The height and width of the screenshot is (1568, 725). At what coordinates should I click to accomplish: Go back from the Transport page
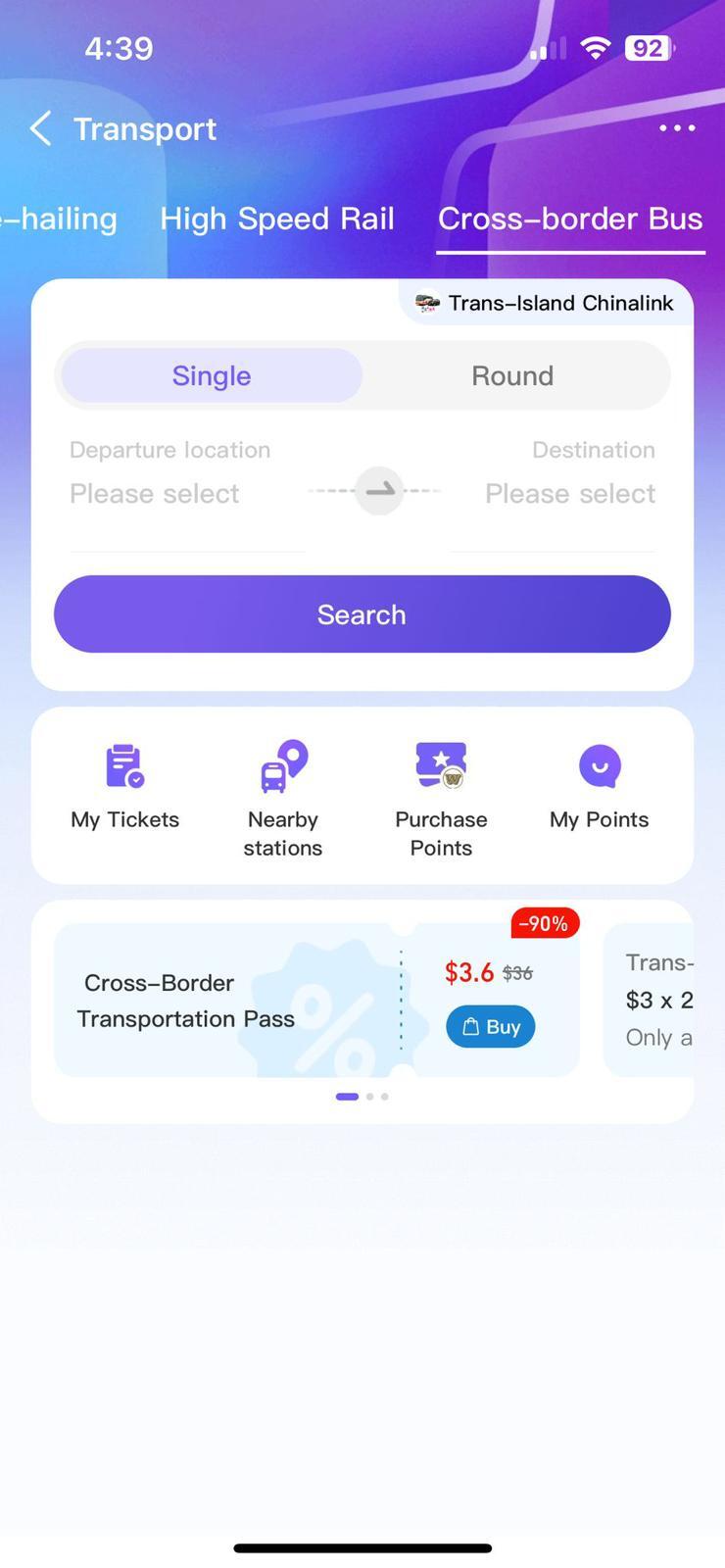coord(40,128)
